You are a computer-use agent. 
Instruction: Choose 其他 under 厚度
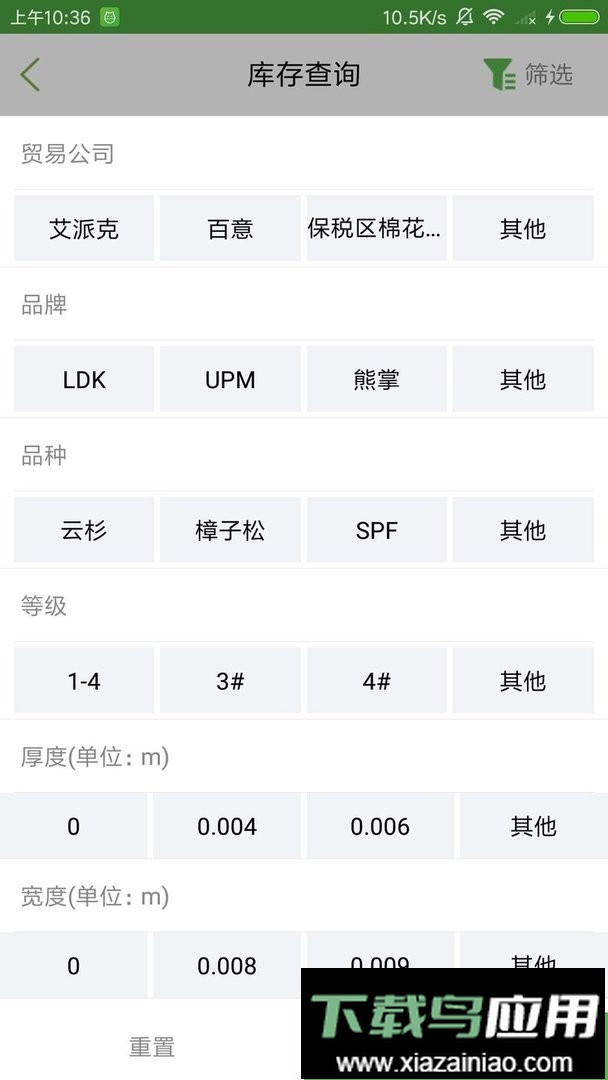[533, 826]
